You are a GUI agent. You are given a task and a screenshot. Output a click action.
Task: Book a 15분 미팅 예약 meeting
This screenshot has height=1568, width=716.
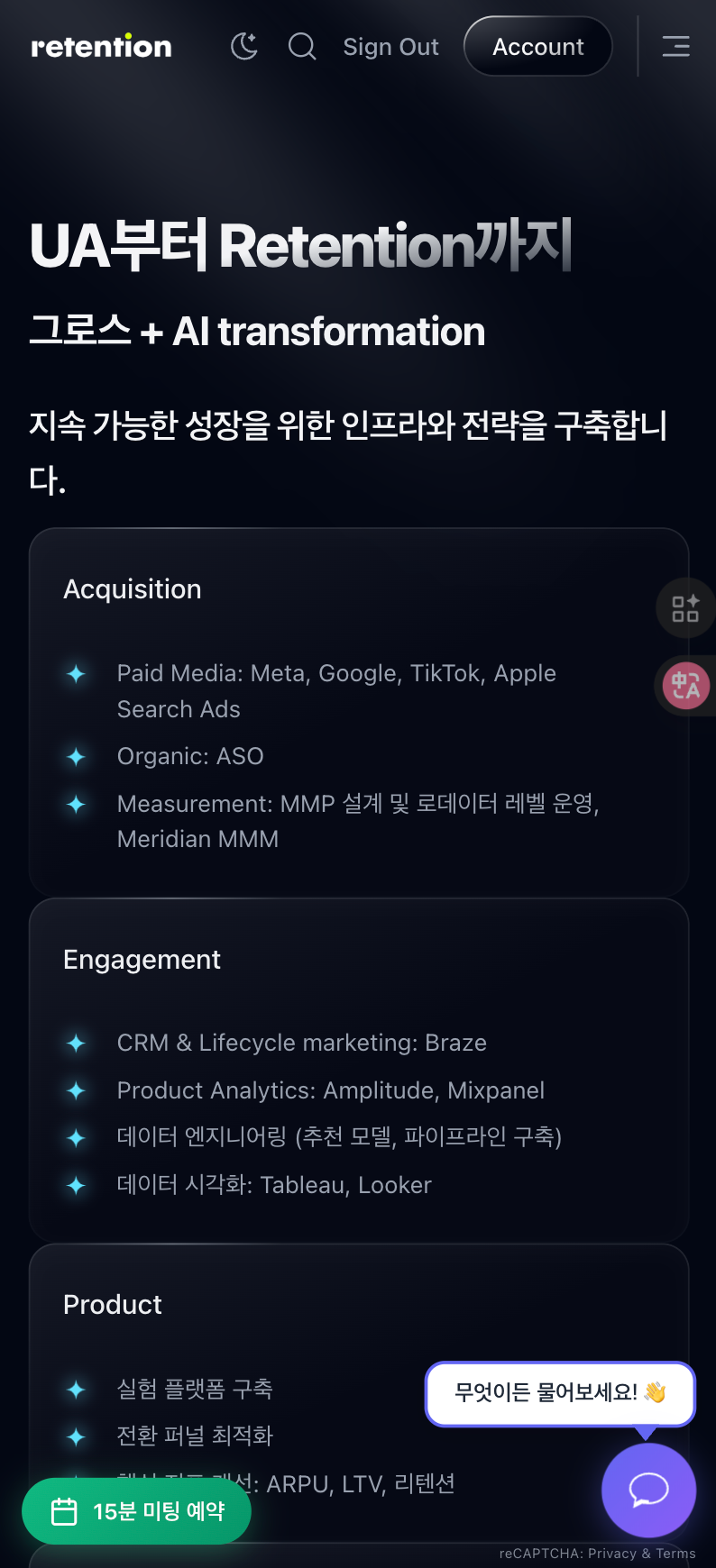click(x=137, y=1511)
